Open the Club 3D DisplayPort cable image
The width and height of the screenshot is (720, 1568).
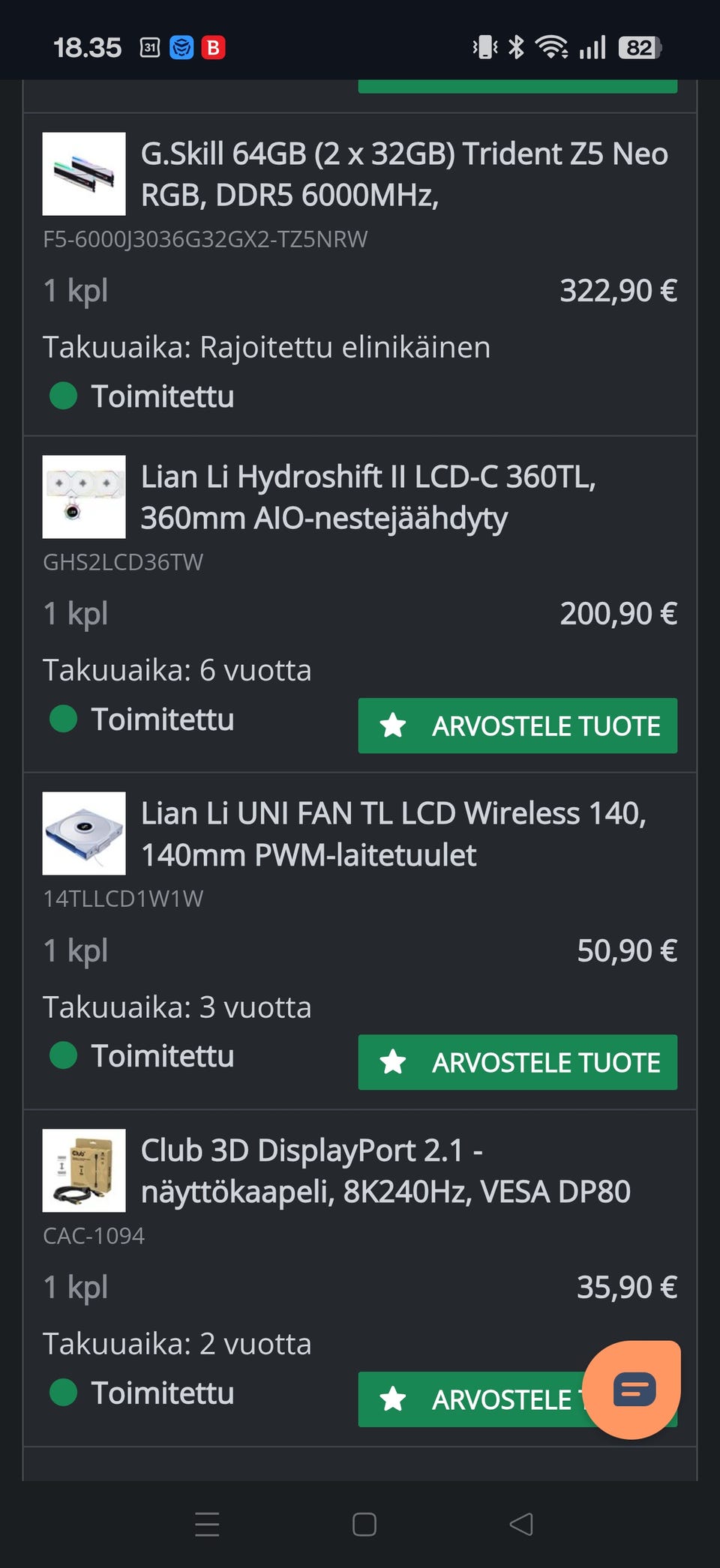[84, 1170]
